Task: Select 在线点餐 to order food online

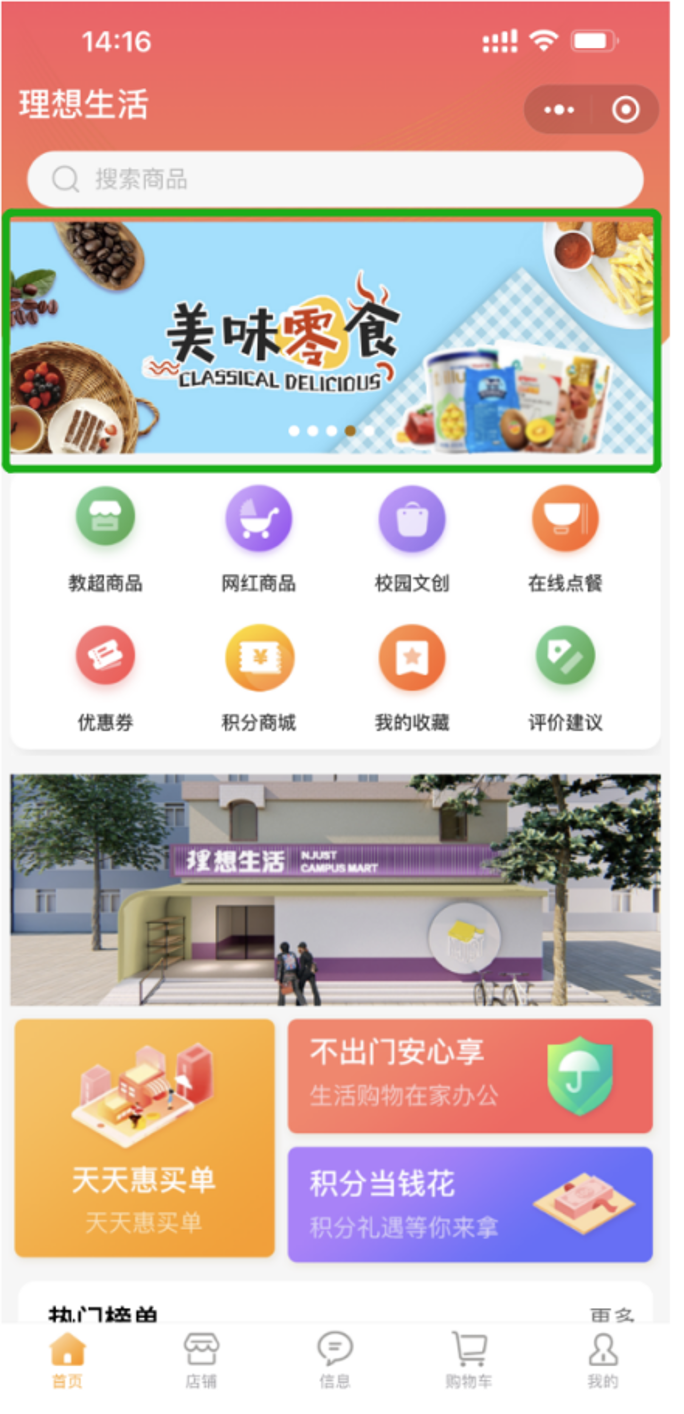Action: (565, 538)
